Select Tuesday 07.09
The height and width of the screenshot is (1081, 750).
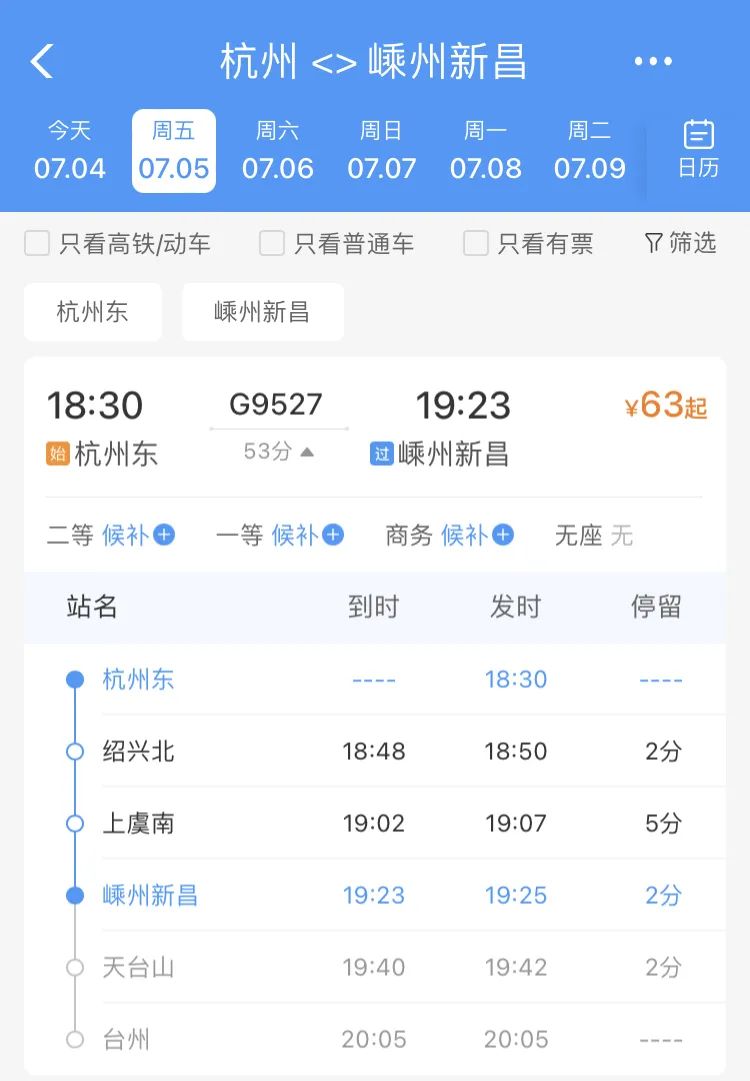(x=590, y=151)
